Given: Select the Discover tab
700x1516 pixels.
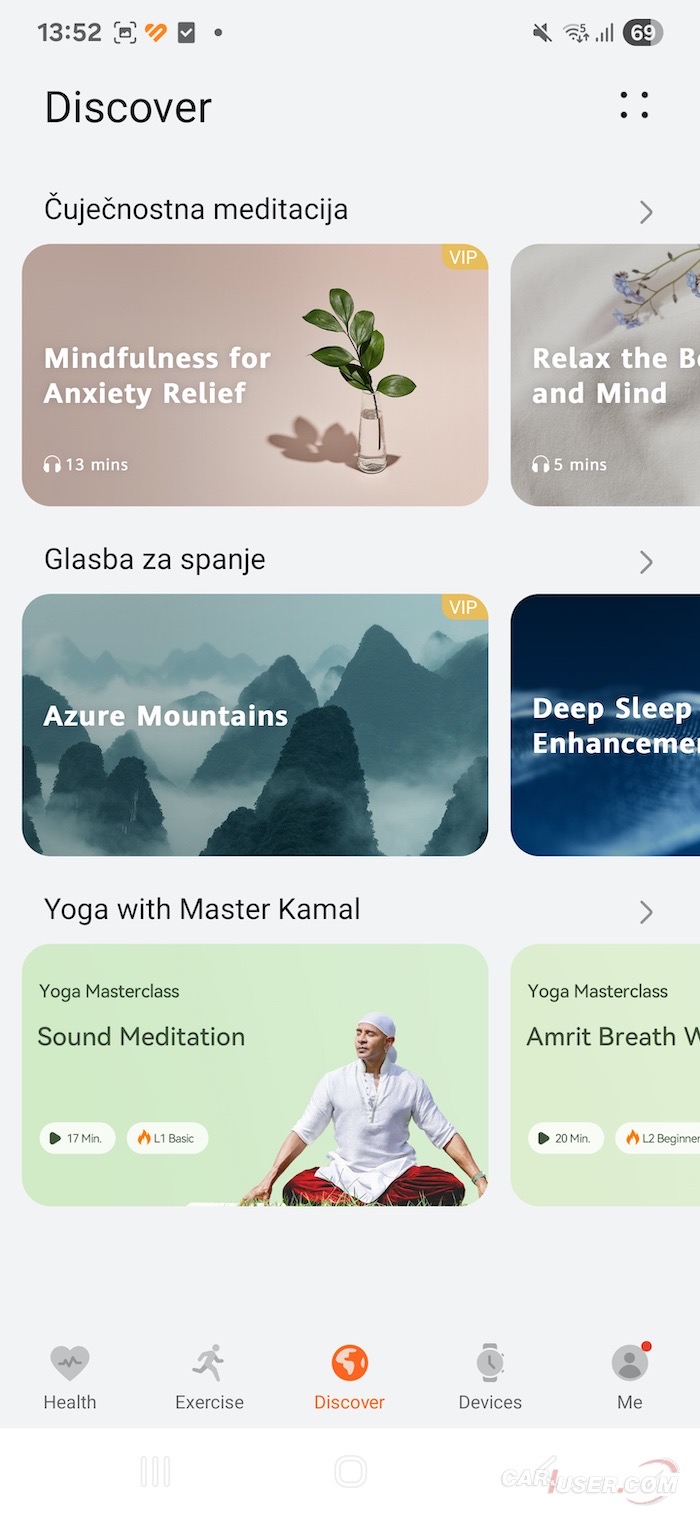Looking at the screenshot, I should (x=349, y=1377).
